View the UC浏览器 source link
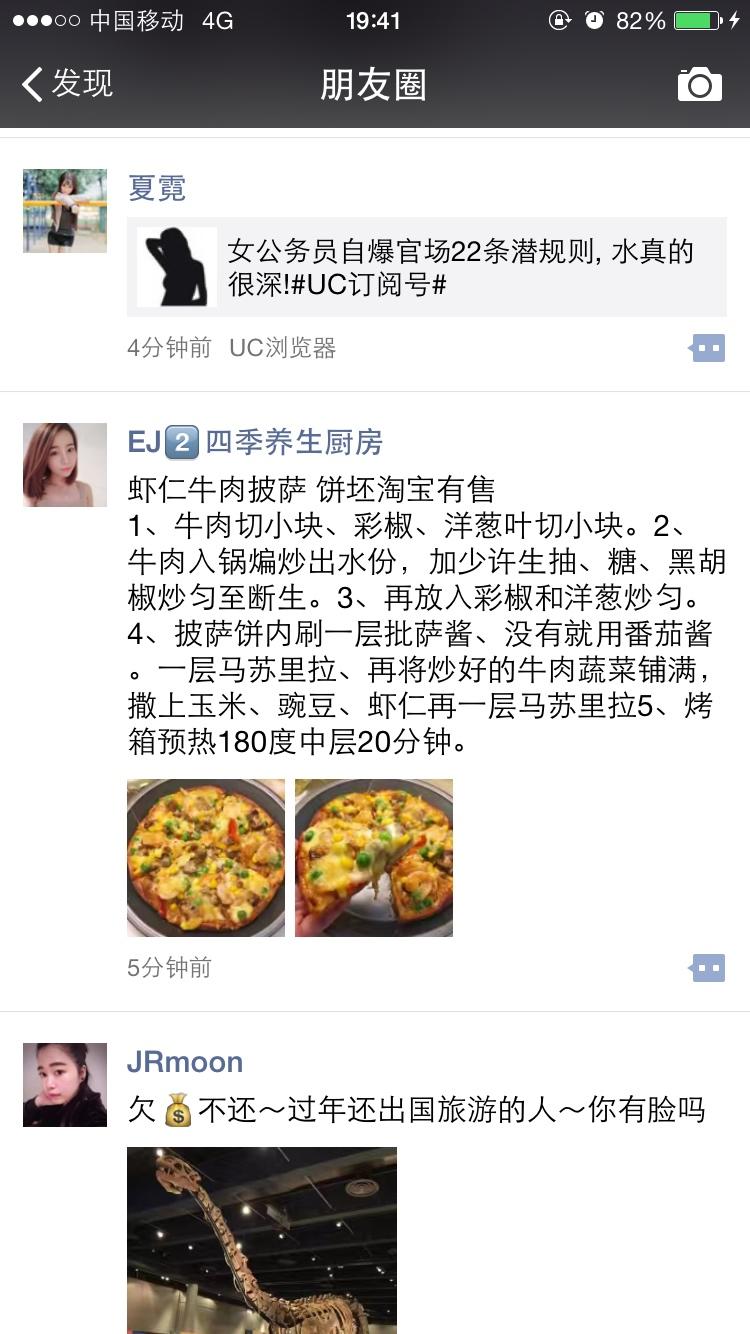Viewport: 750px width, 1334px height. pyautogui.click(x=283, y=348)
